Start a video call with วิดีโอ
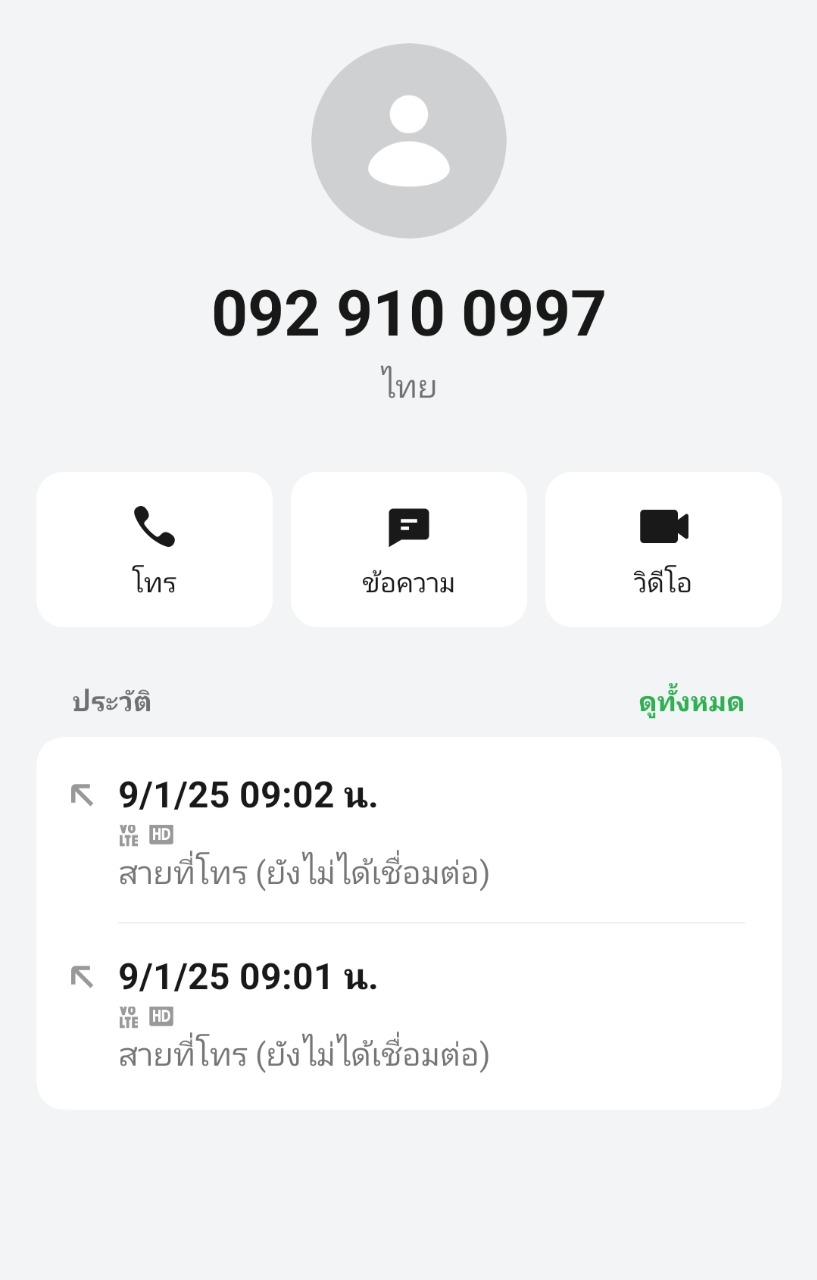The image size is (817, 1280). point(663,549)
